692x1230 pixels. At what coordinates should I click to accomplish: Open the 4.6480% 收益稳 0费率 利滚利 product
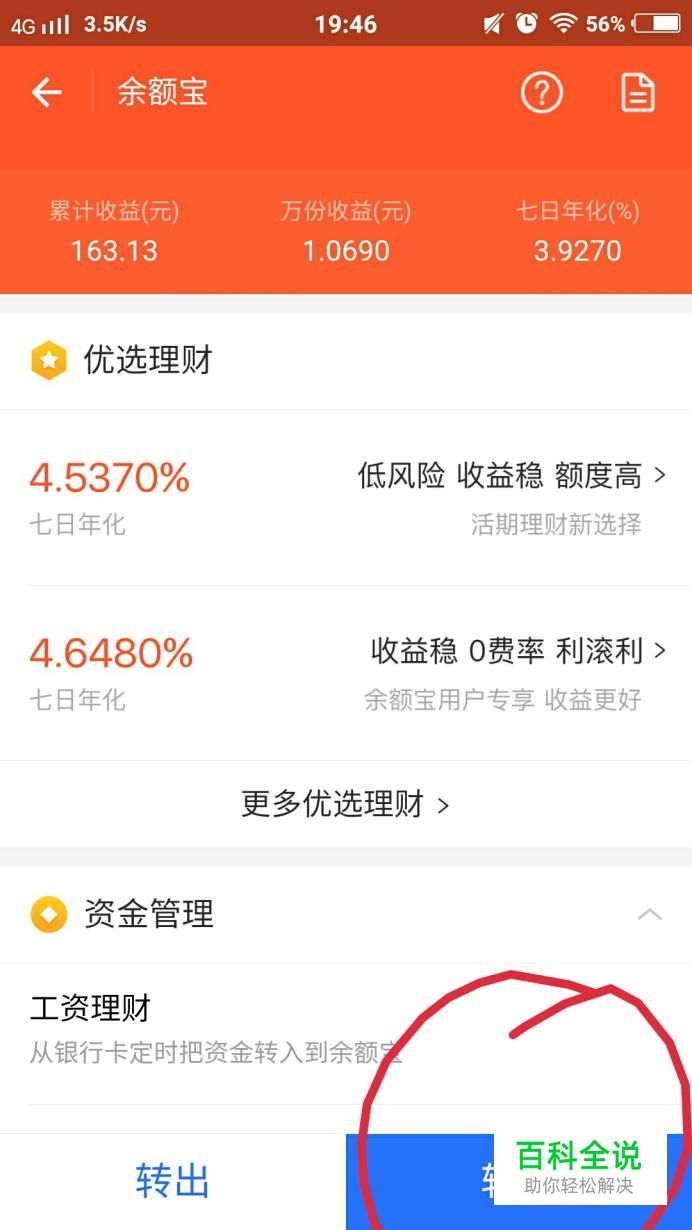pos(346,673)
